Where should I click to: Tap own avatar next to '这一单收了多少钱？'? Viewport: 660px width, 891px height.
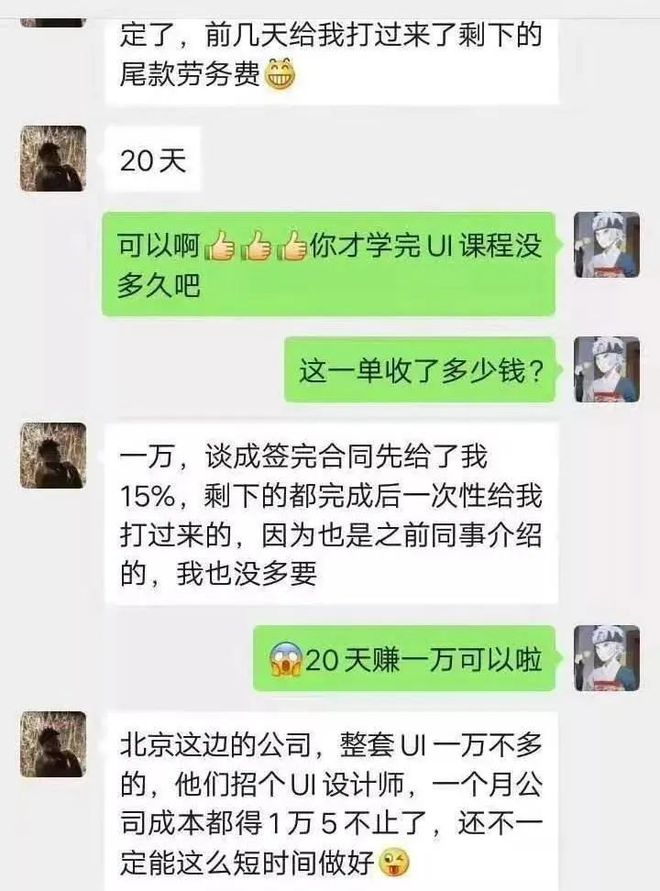pyautogui.click(x=606, y=369)
